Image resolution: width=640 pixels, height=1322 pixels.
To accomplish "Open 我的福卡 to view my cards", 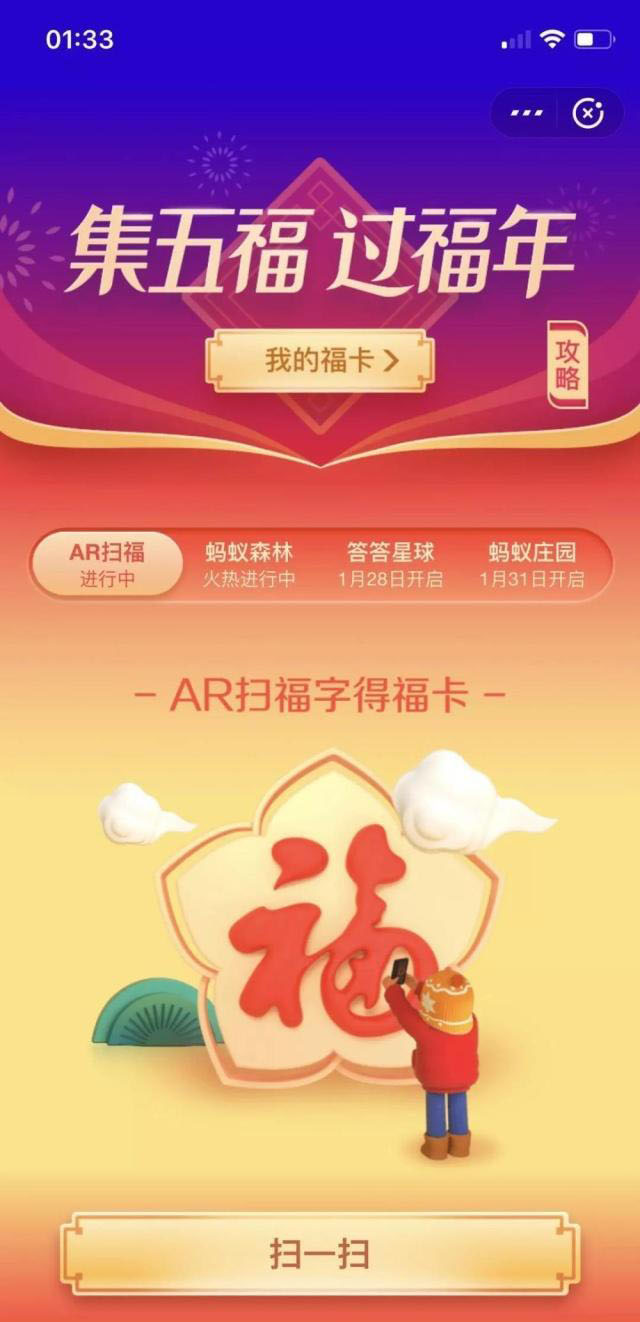I will tap(319, 361).
